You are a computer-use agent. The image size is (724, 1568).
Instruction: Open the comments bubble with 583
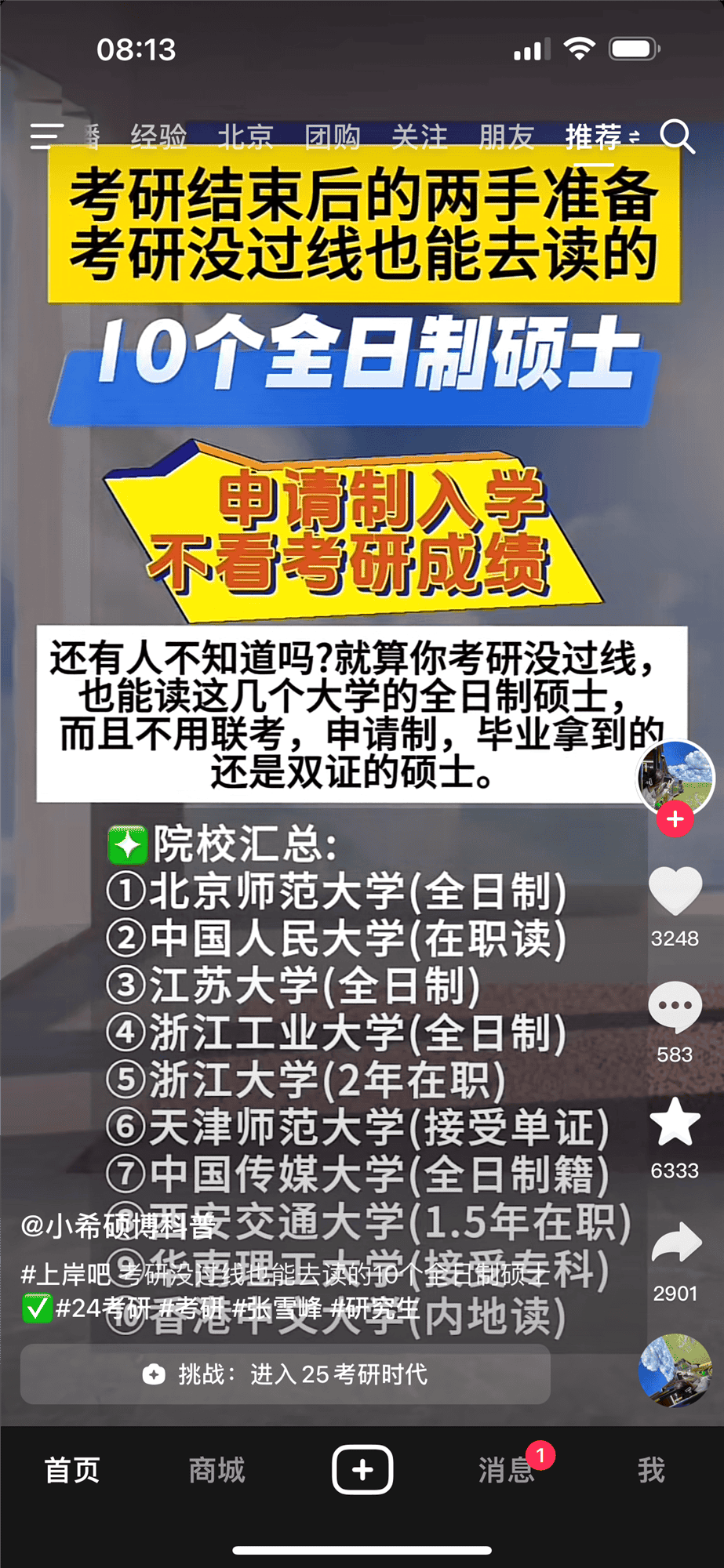click(675, 1007)
